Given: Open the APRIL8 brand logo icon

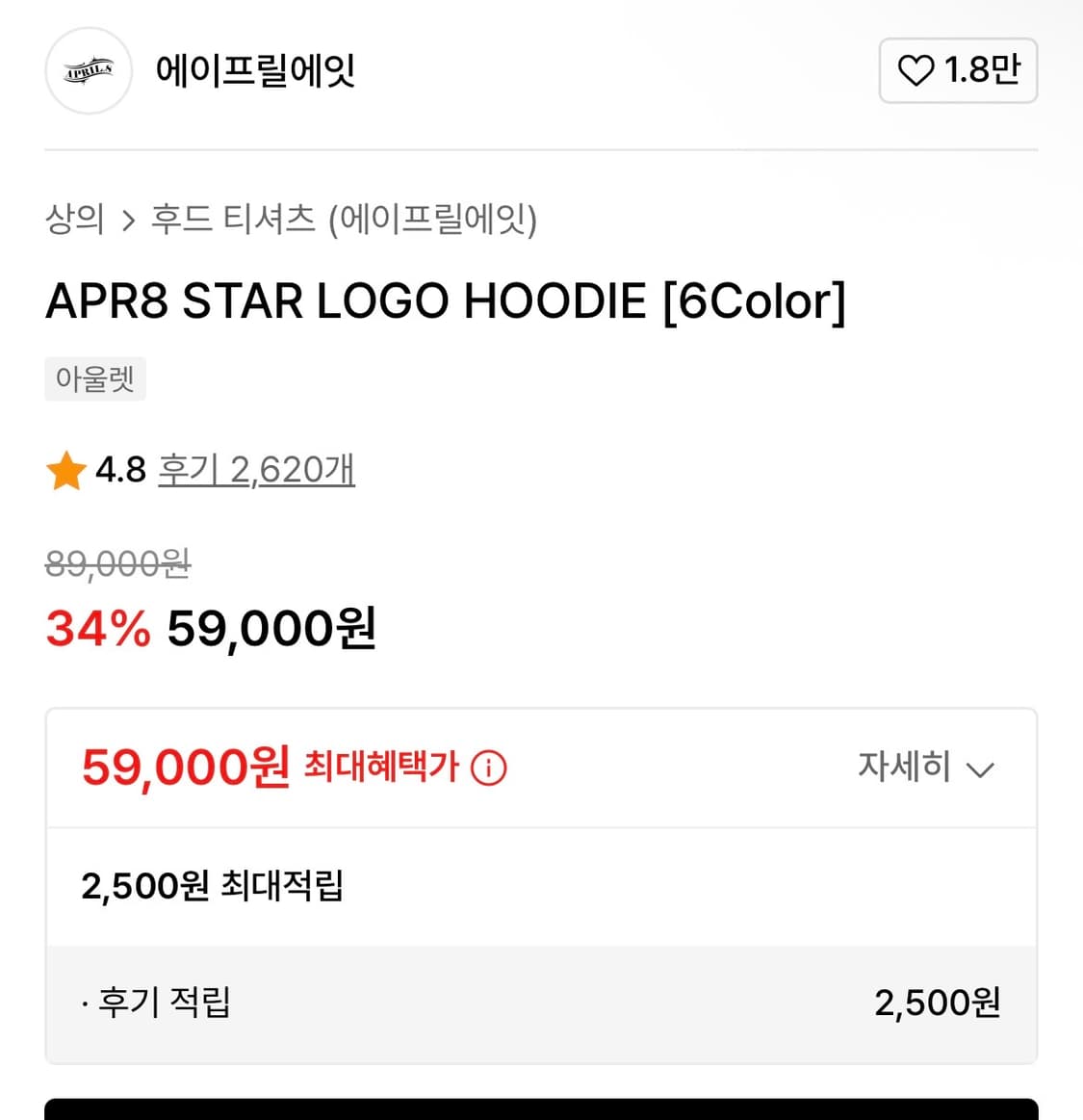Looking at the screenshot, I should [x=88, y=71].
